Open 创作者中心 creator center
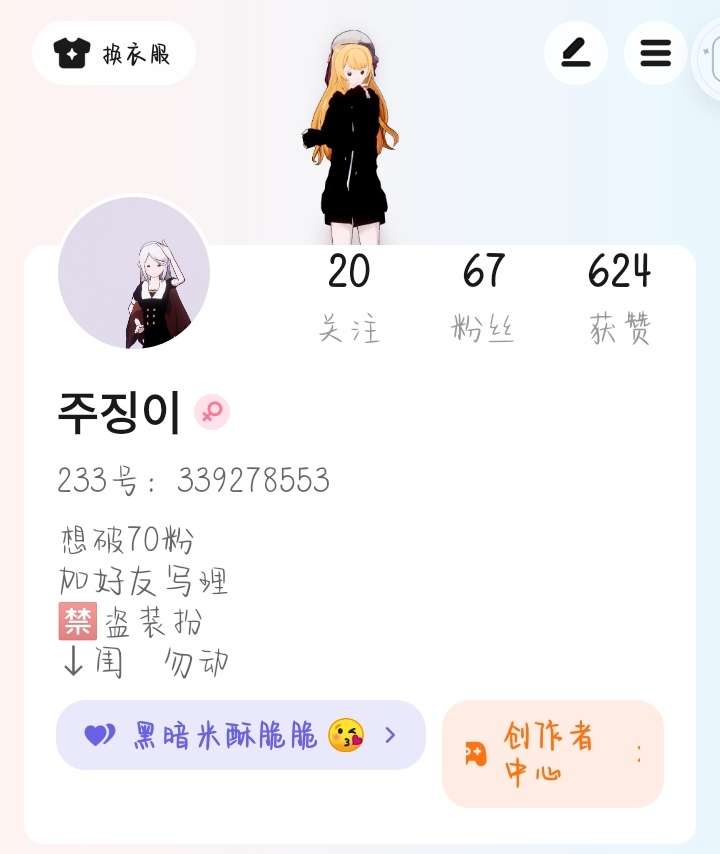 coord(552,753)
